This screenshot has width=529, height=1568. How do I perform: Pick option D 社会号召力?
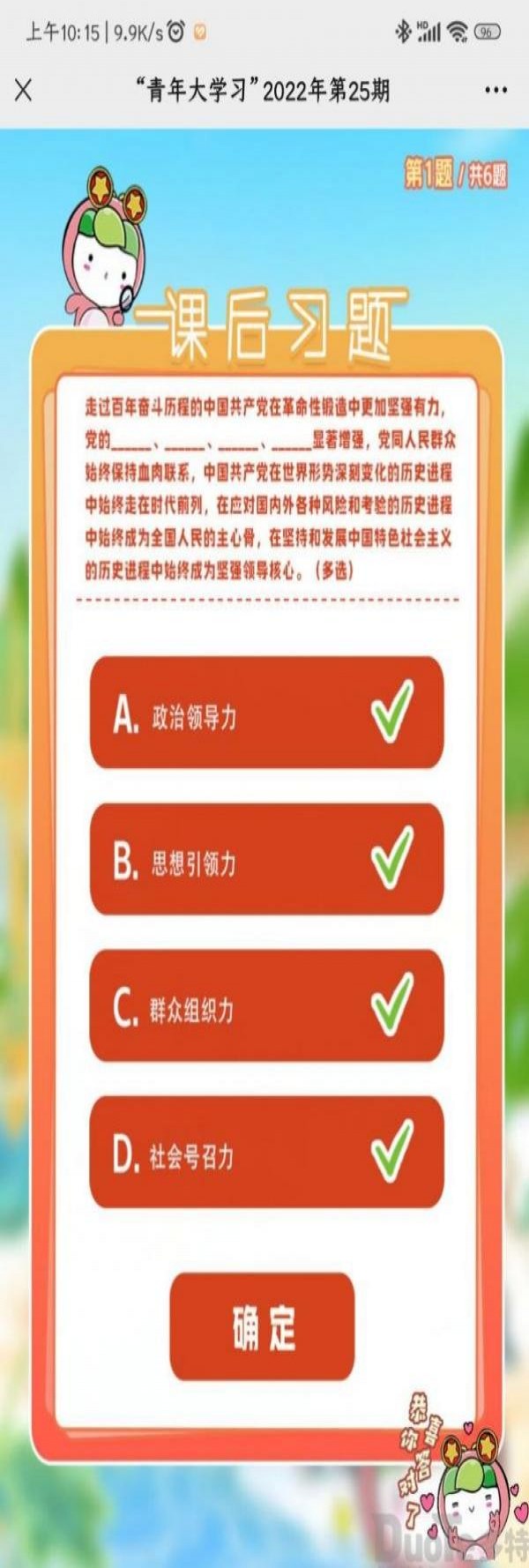point(265,1152)
